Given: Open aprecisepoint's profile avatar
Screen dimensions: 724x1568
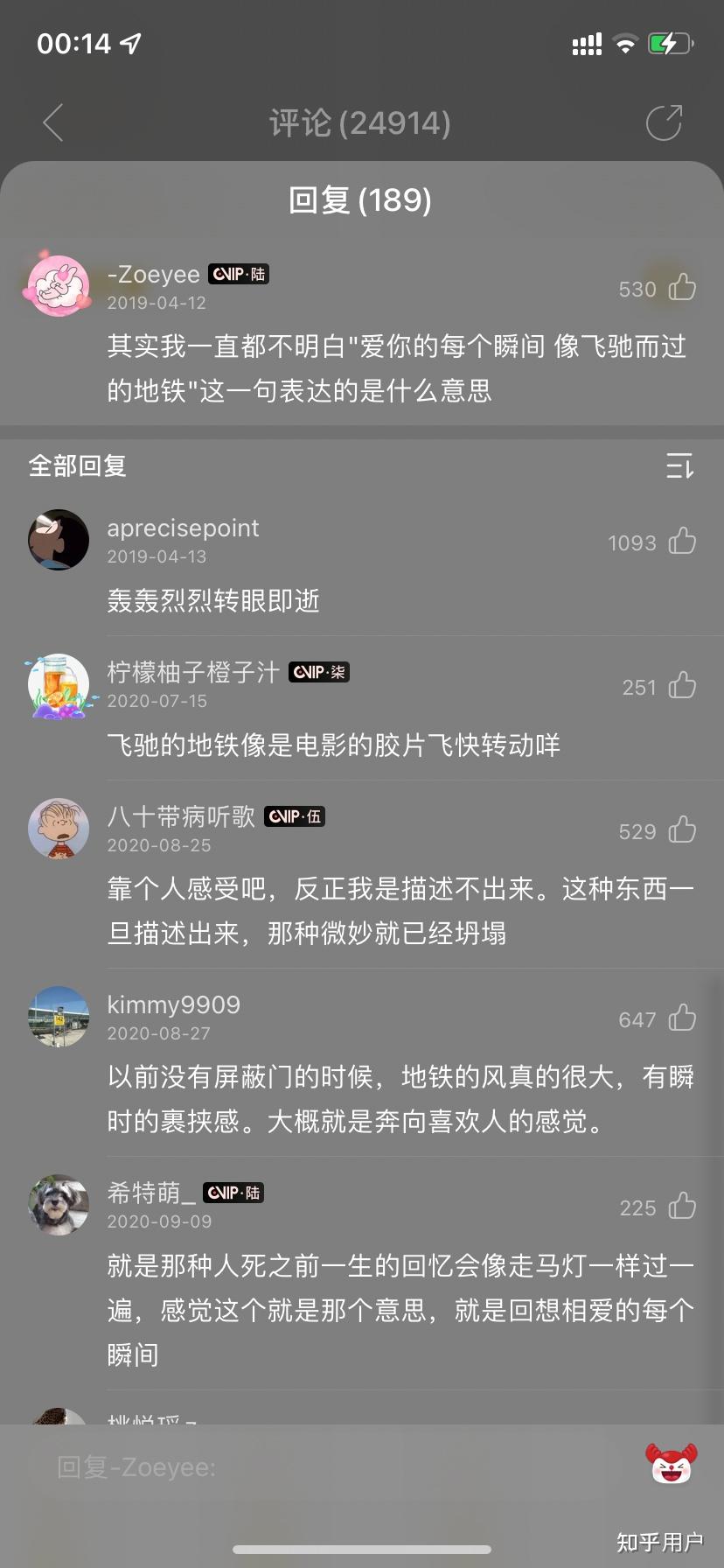Looking at the screenshot, I should (x=59, y=540).
